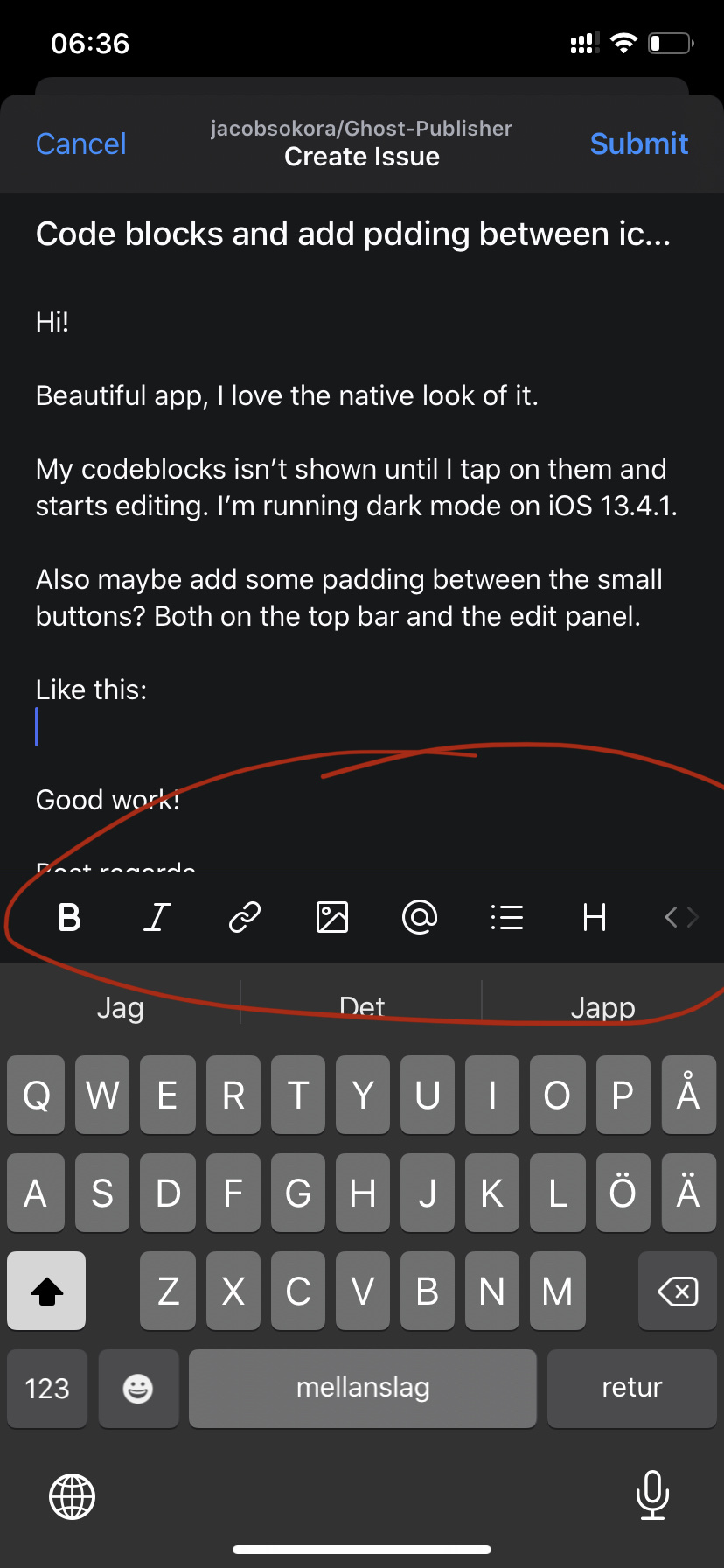The width and height of the screenshot is (724, 1568).
Task: Open the emoji keyboard
Action: (x=138, y=1388)
